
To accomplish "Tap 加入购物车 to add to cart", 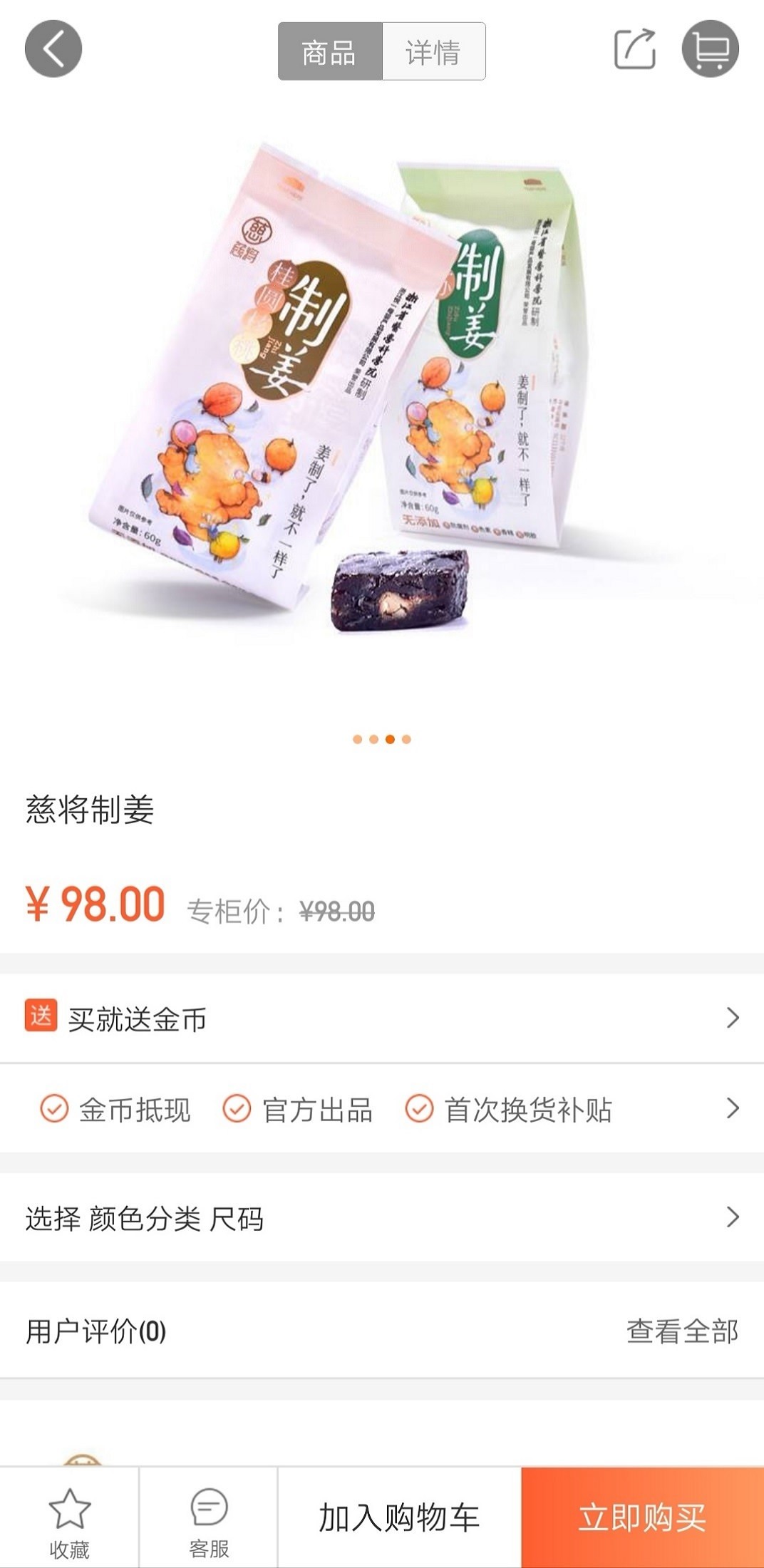I will click(x=399, y=1518).
